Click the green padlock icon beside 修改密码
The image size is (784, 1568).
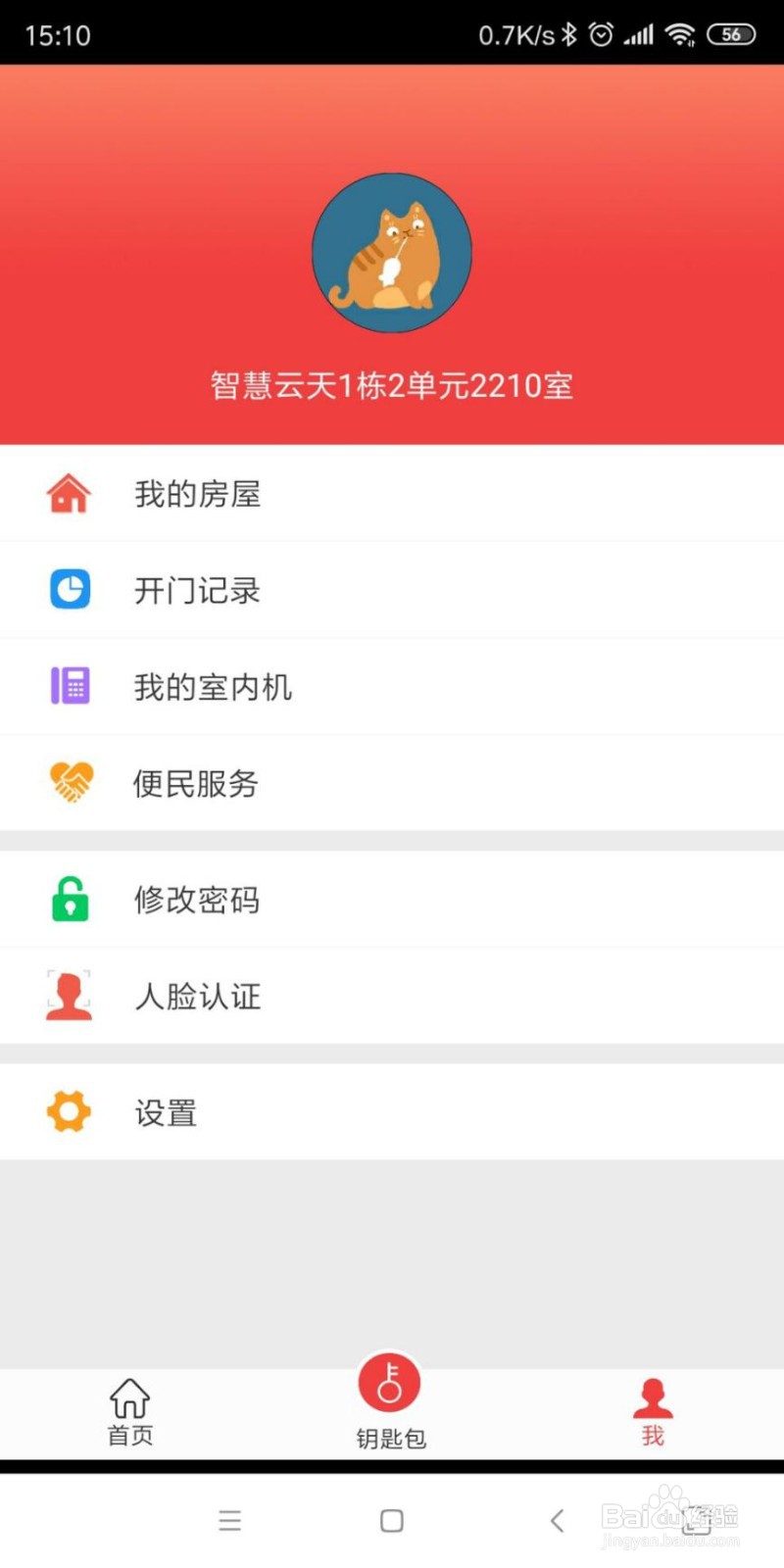point(68,899)
